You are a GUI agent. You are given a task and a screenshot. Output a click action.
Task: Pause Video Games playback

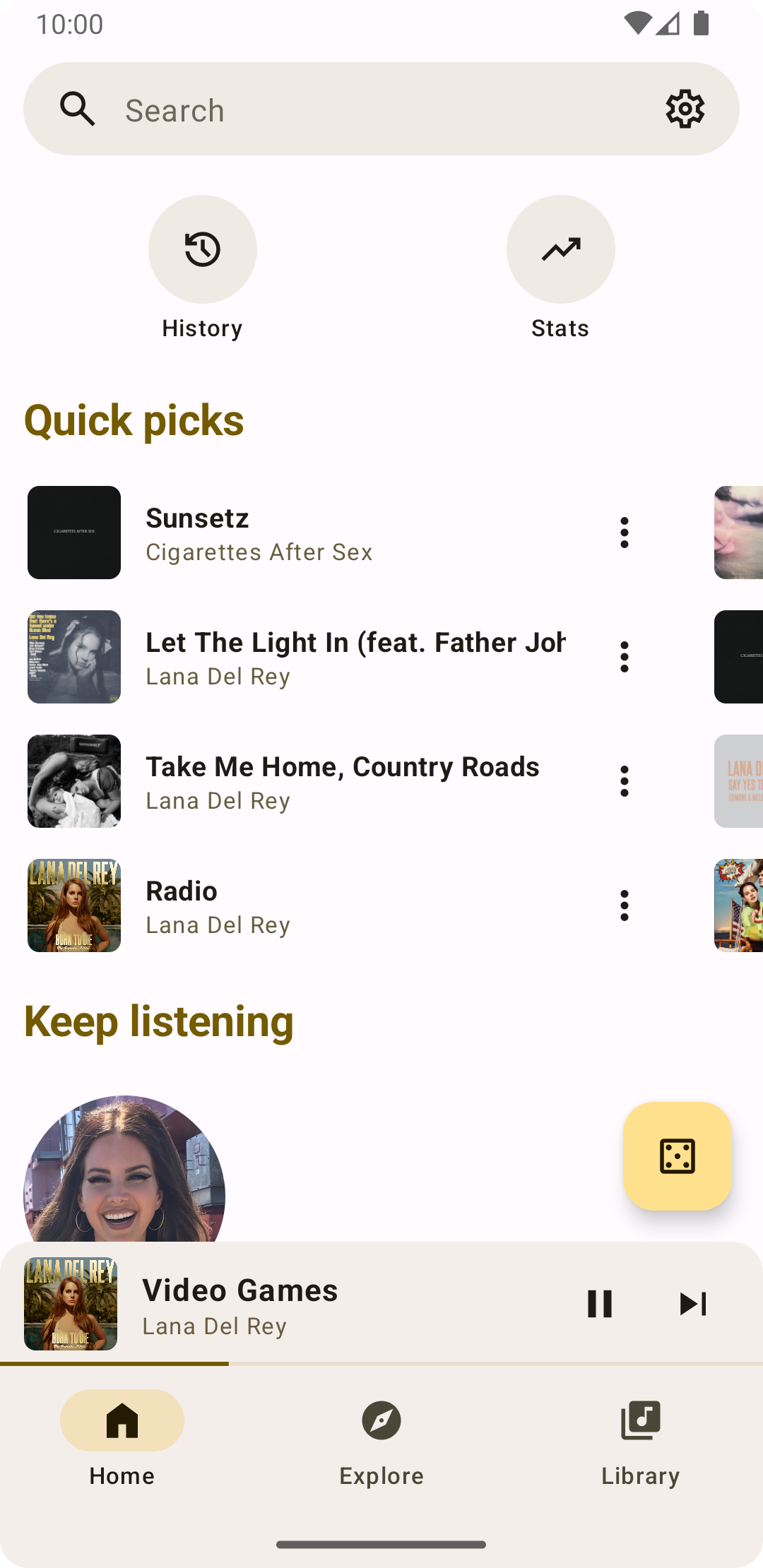pyautogui.click(x=599, y=1303)
